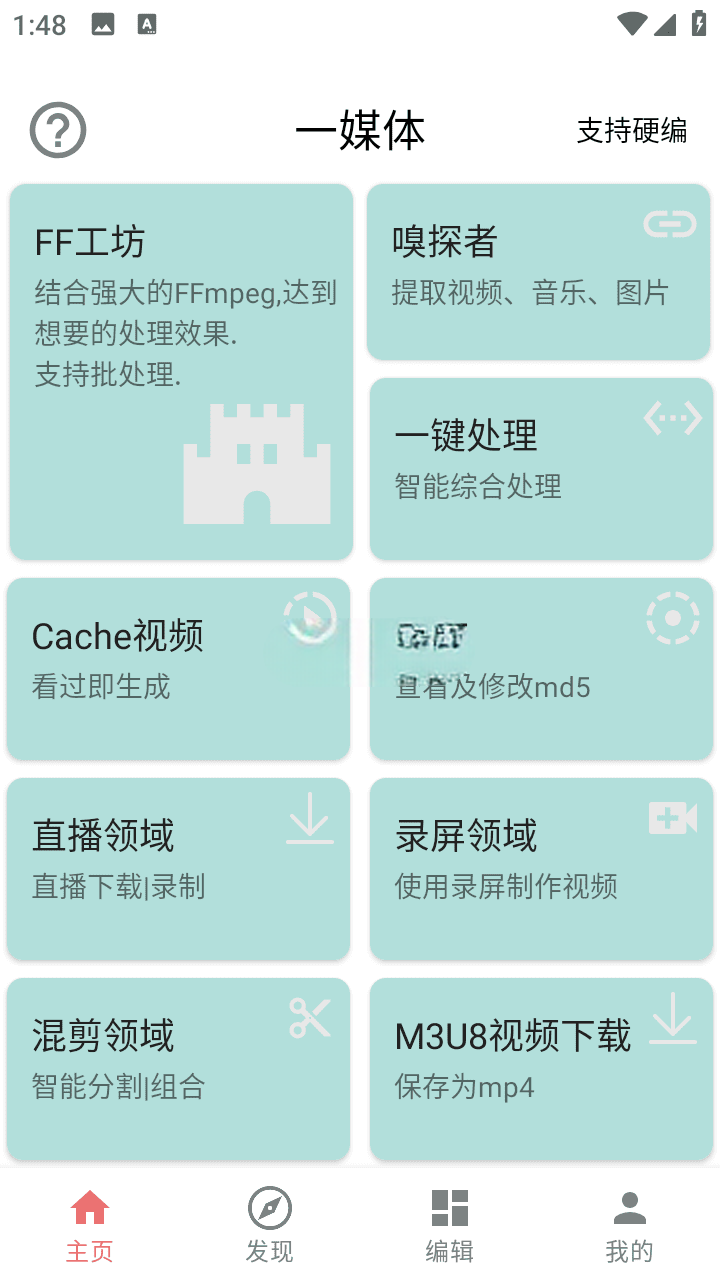The height and width of the screenshot is (1280, 720).
Task: Select the 一键处理 card
Action: [x=540, y=468]
